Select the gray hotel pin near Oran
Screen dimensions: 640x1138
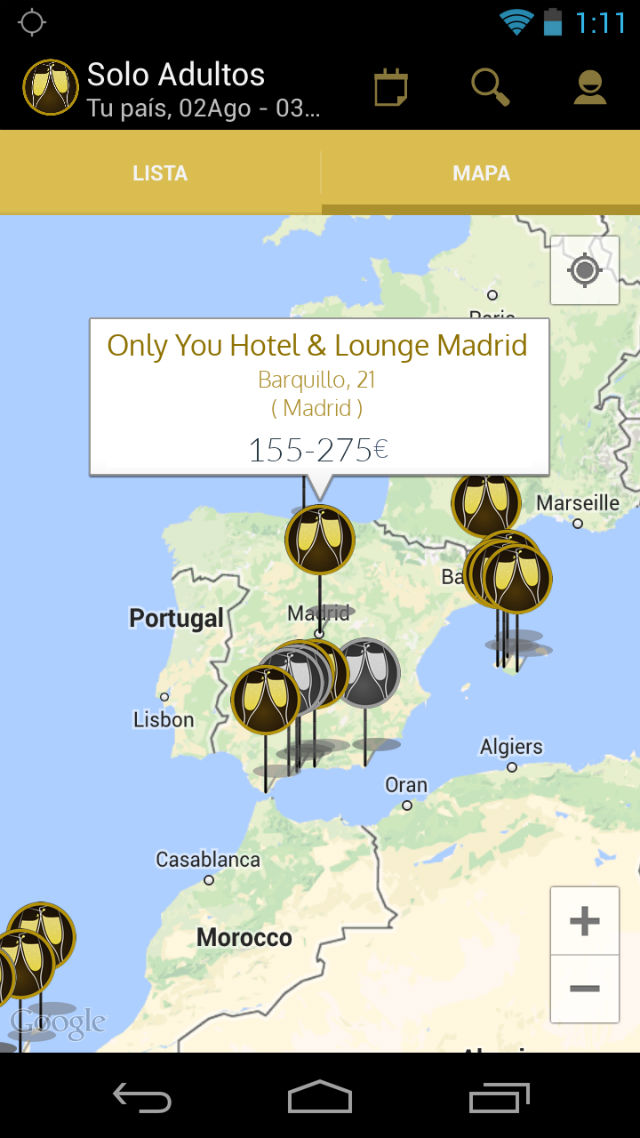pyautogui.click(x=368, y=673)
